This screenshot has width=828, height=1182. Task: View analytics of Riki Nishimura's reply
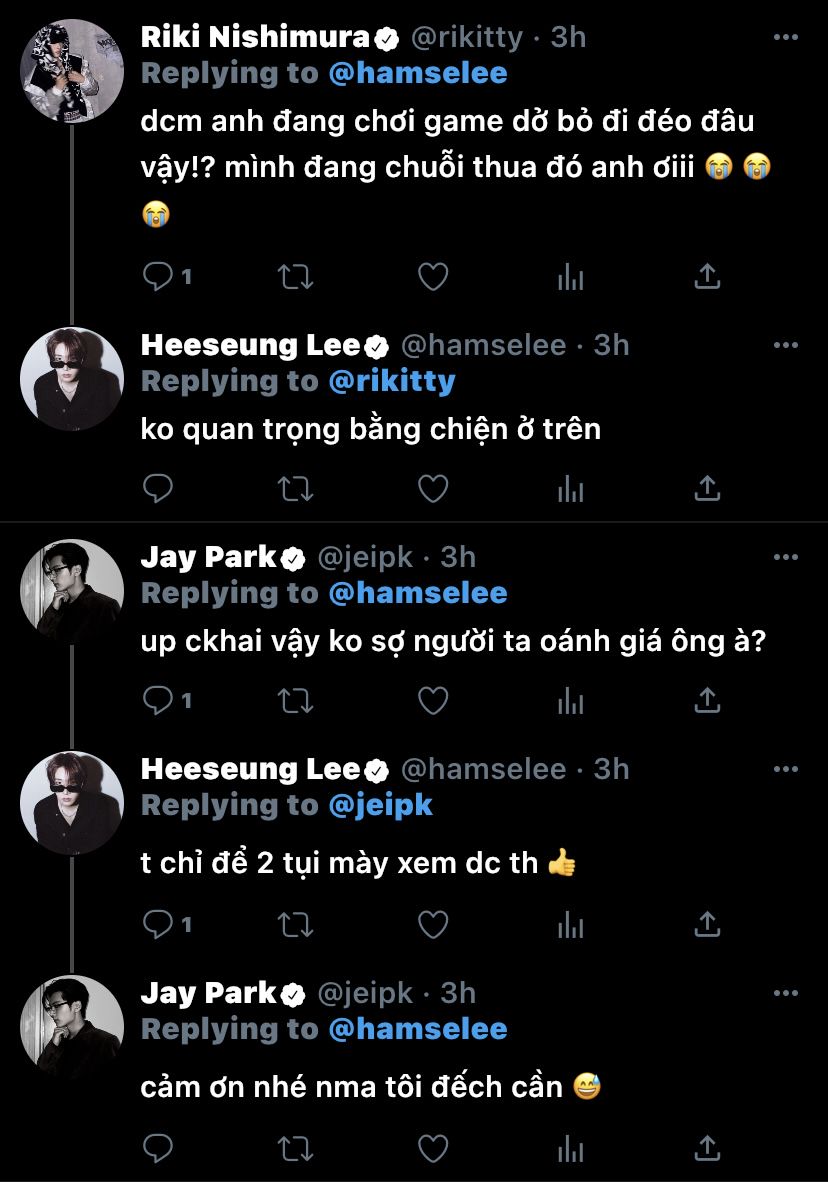pos(570,277)
